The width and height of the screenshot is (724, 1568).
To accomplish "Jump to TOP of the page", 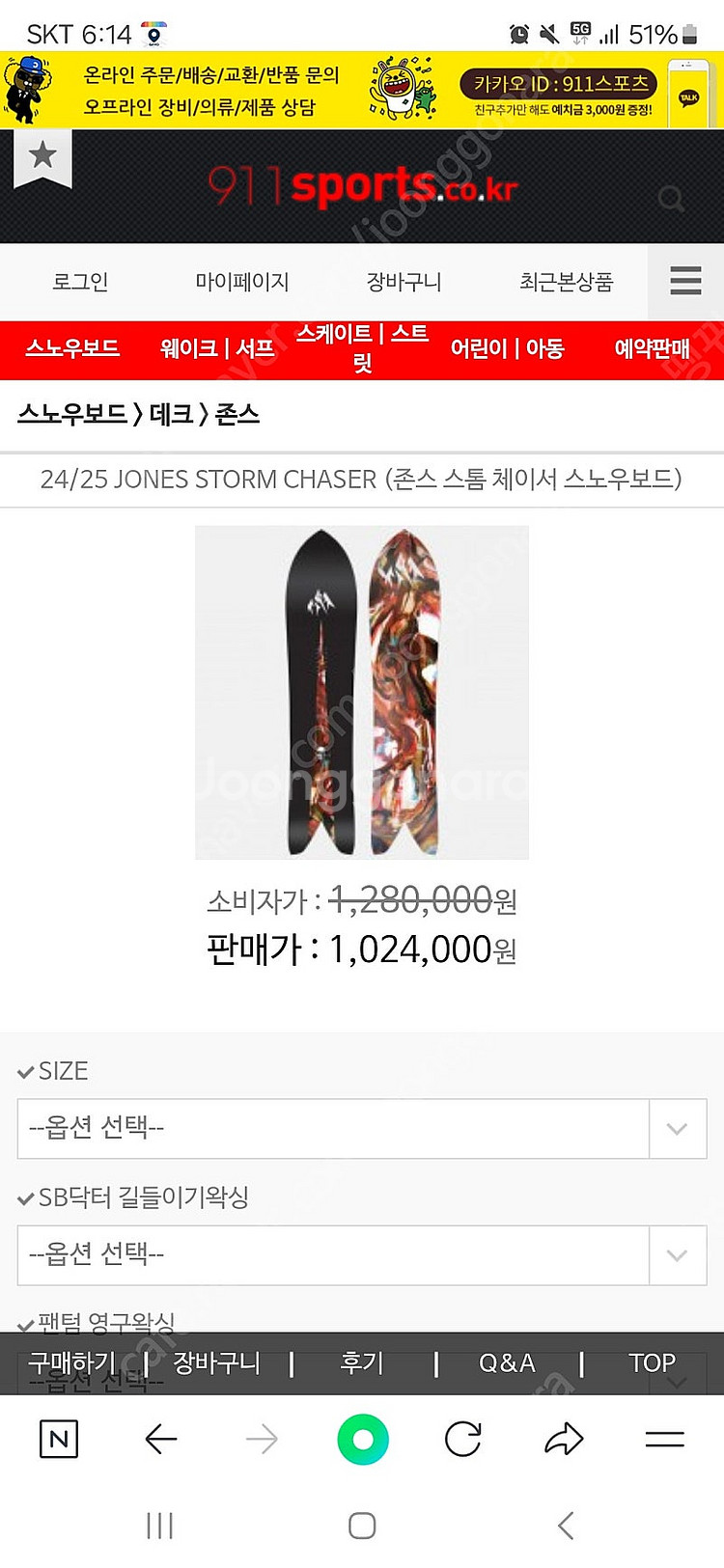I will pos(652,1362).
